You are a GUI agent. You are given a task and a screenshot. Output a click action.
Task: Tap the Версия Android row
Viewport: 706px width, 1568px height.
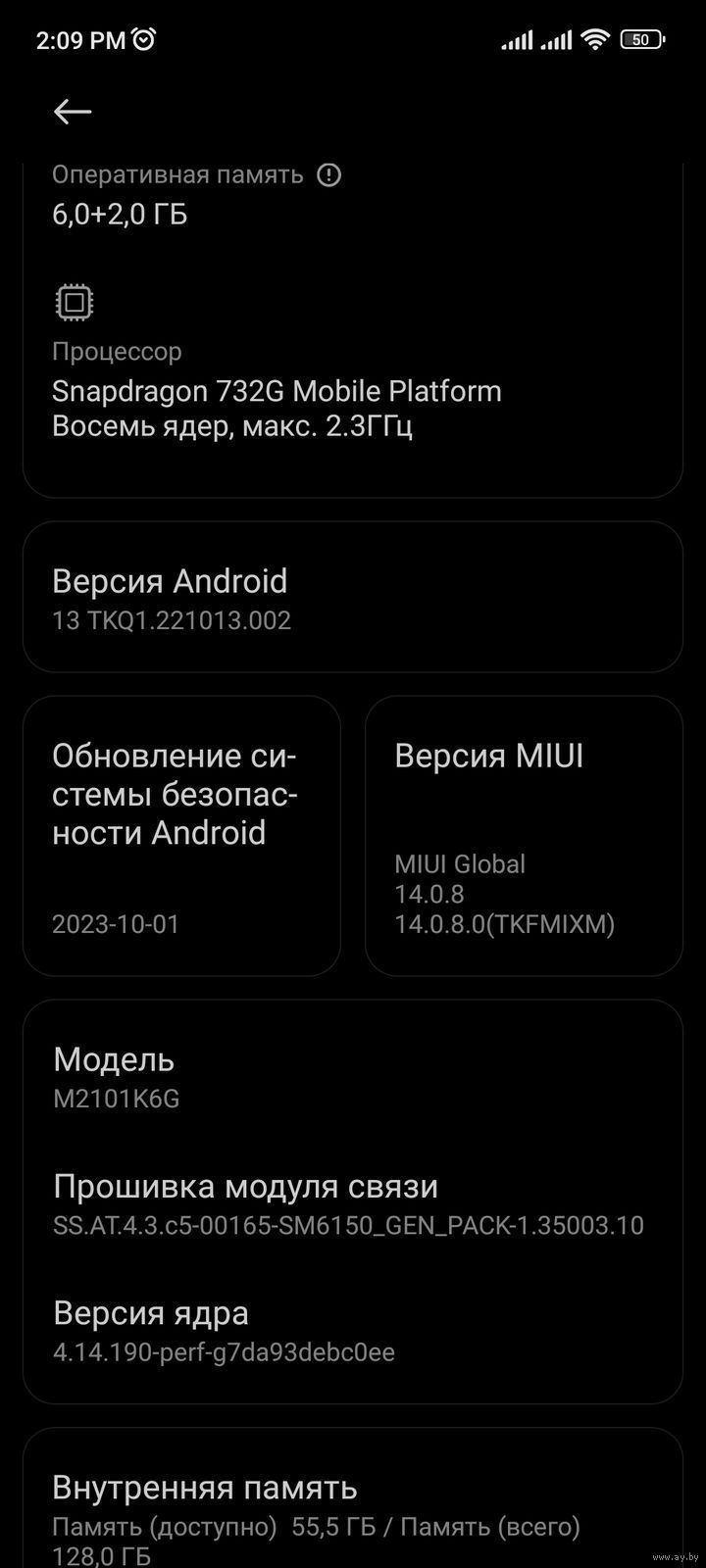coord(352,597)
